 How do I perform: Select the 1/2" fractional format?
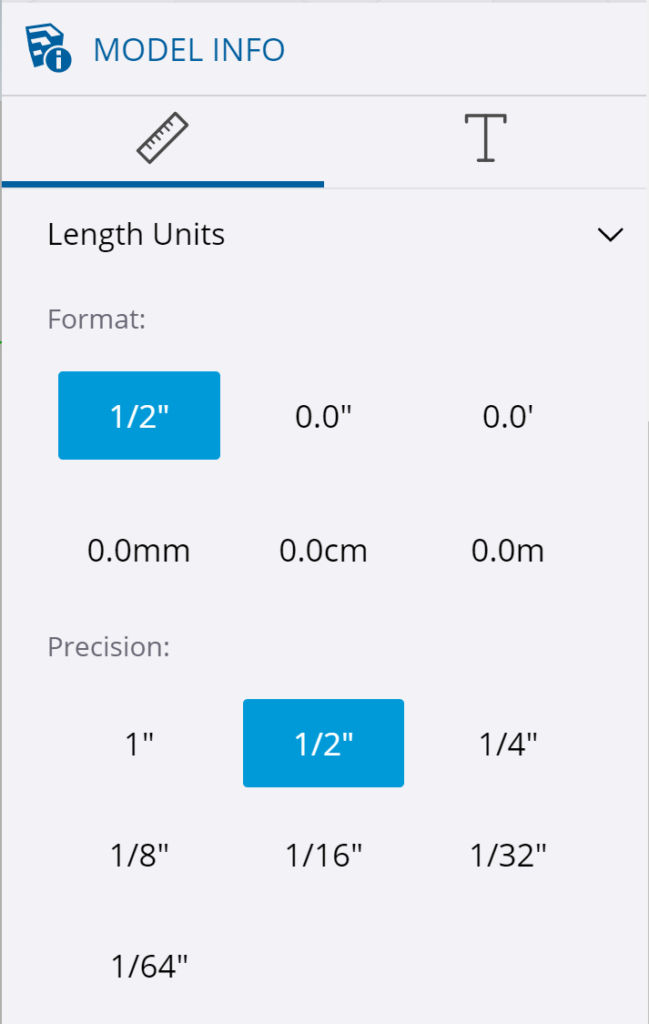pos(139,416)
